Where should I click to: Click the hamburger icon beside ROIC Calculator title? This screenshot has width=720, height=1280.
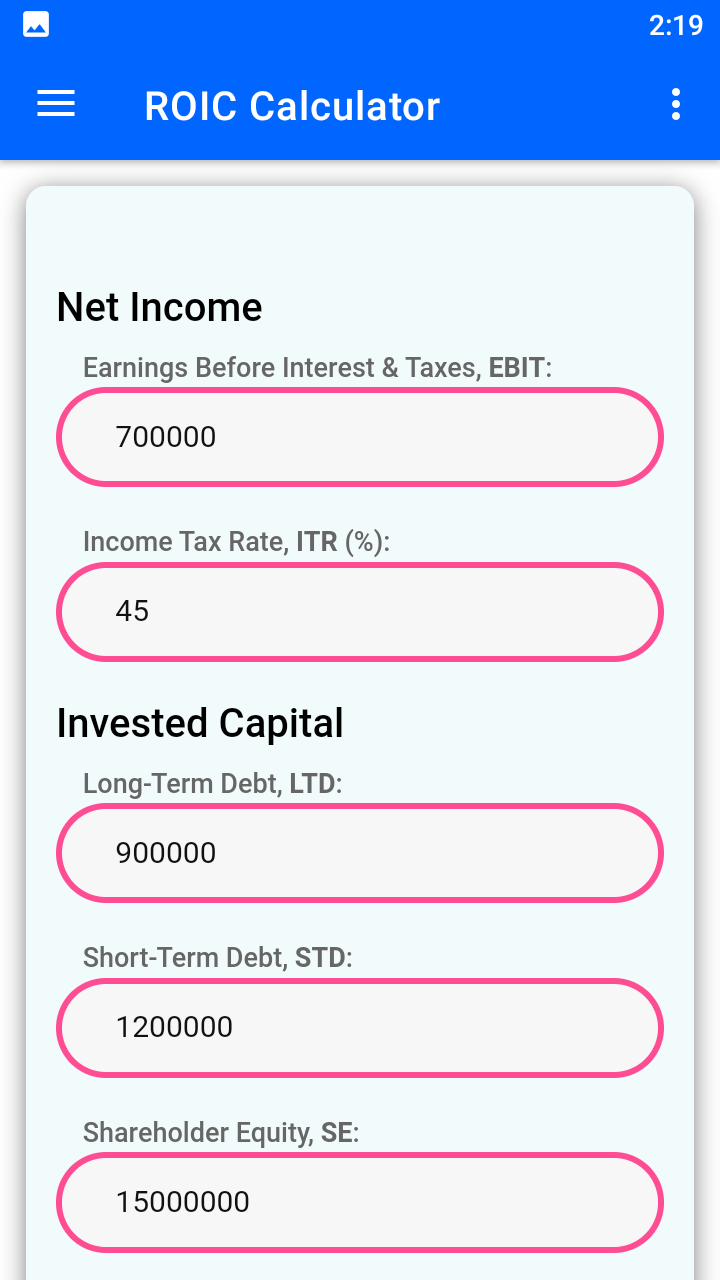click(55, 104)
